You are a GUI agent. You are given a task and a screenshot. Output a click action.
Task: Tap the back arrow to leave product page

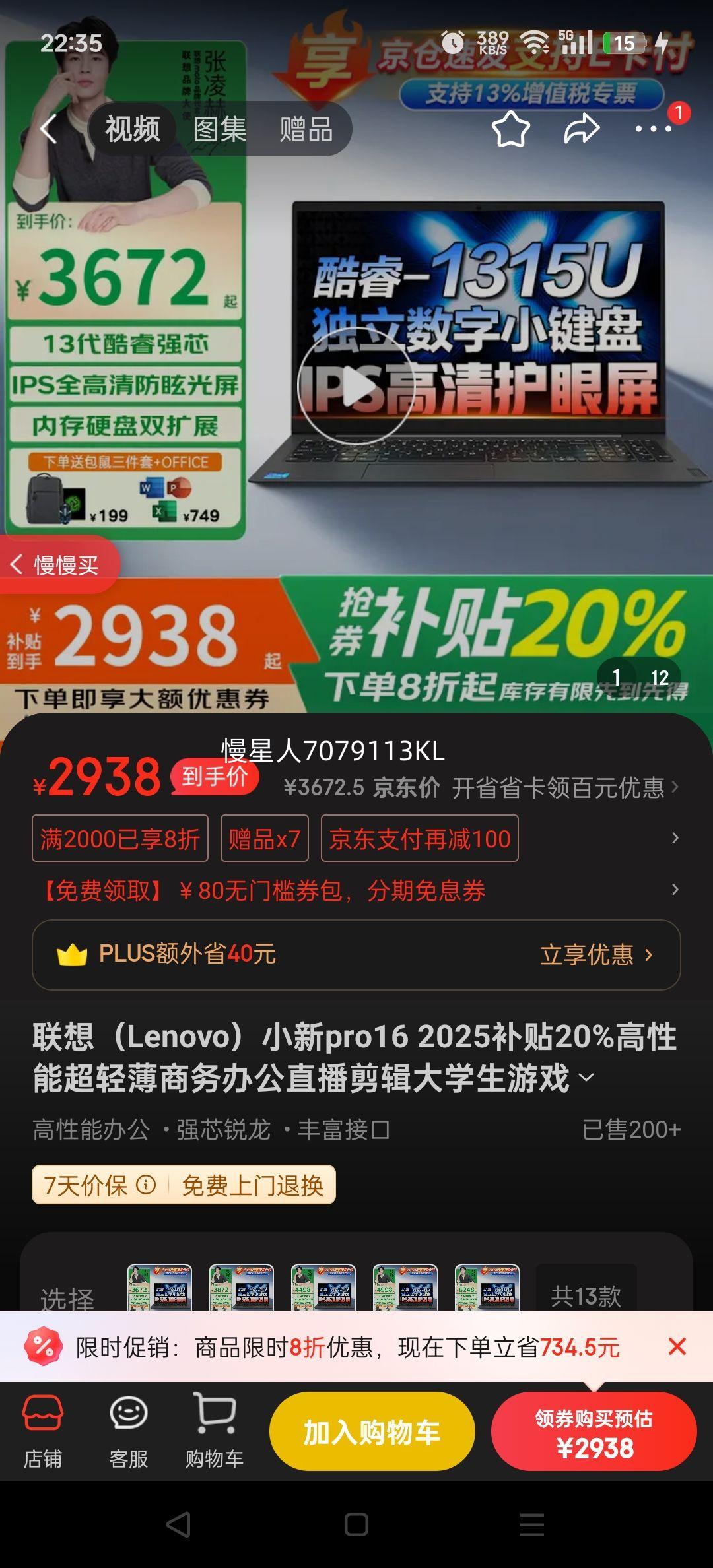point(48,128)
